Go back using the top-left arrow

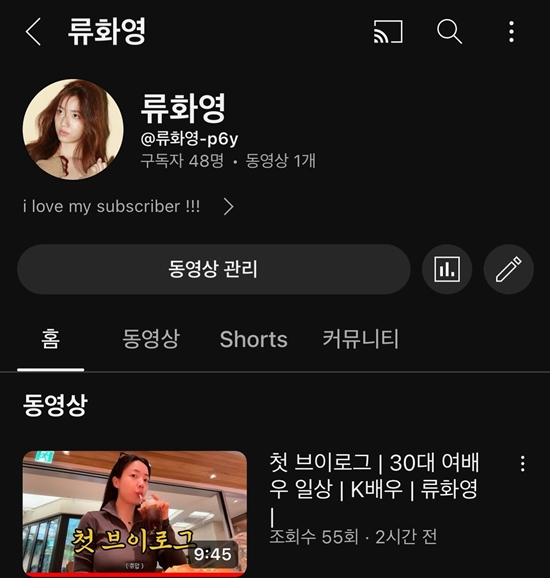point(33,32)
